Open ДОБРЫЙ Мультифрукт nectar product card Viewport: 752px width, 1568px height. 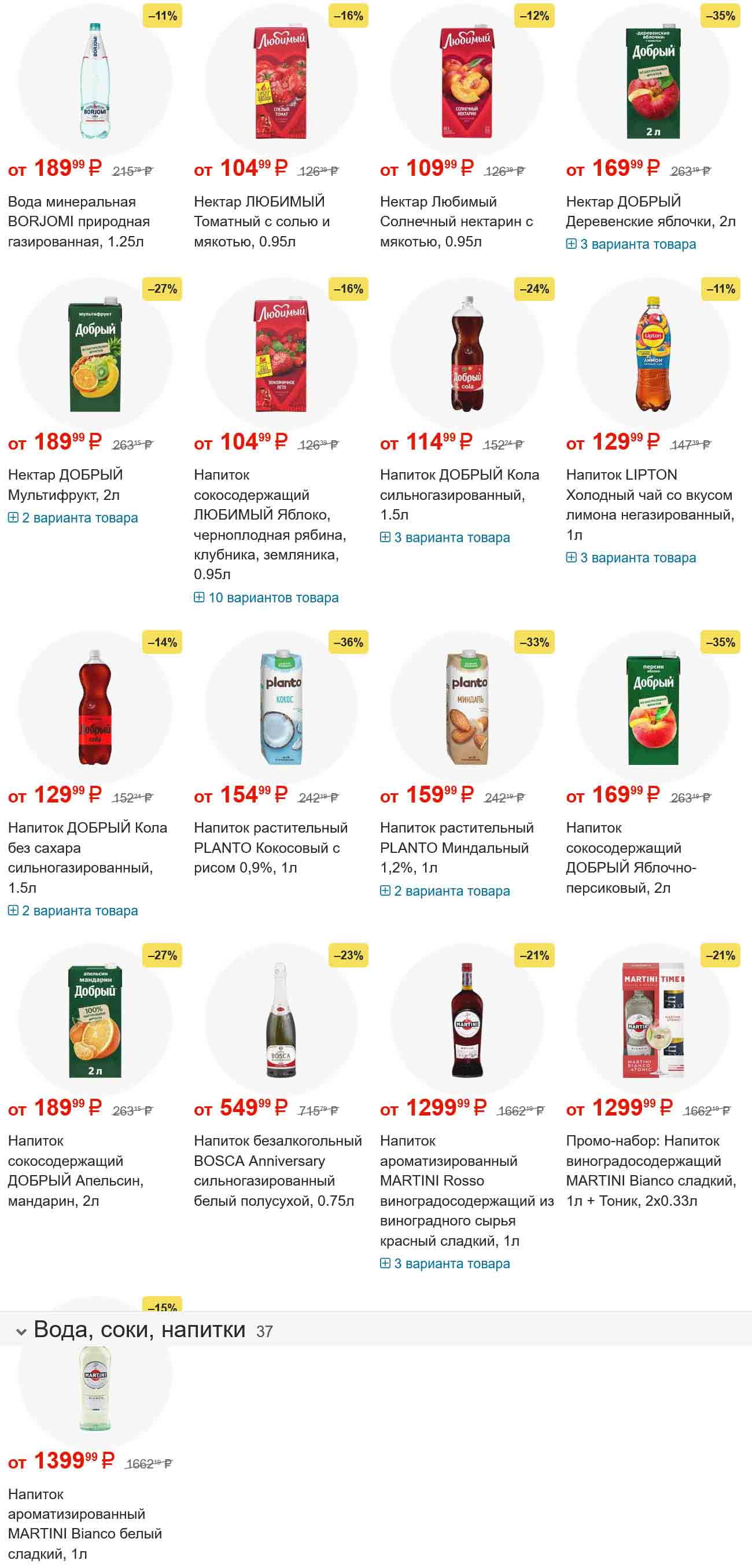(65, 484)
